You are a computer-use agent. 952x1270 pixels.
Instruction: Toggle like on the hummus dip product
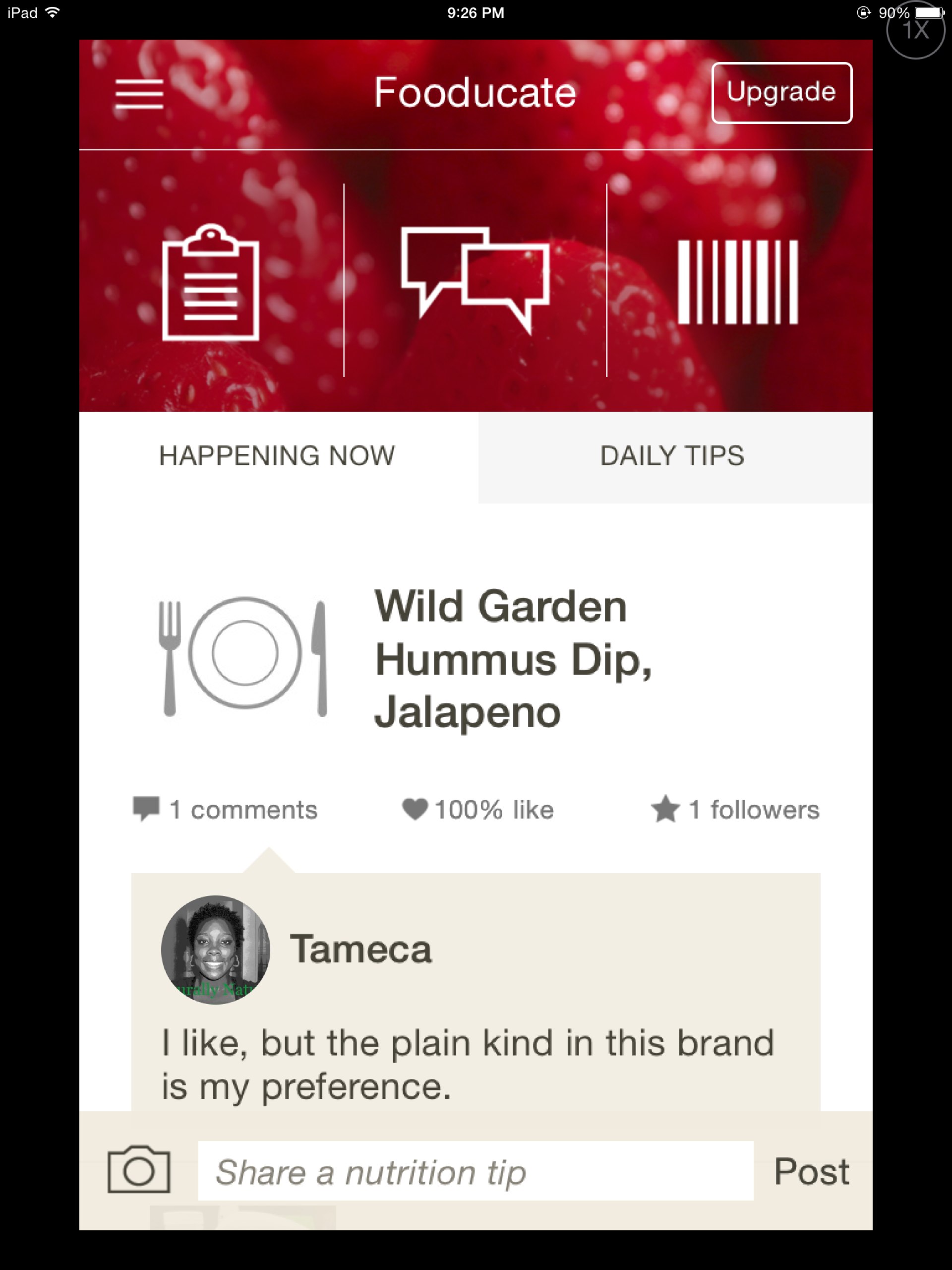[x=476, y=810]
